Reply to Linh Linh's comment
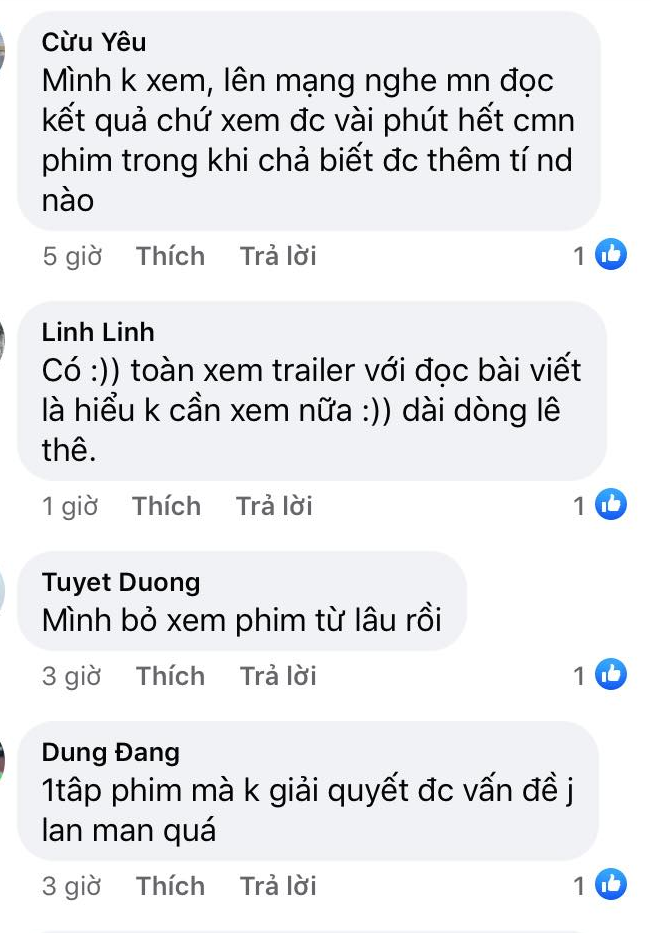 274,506
